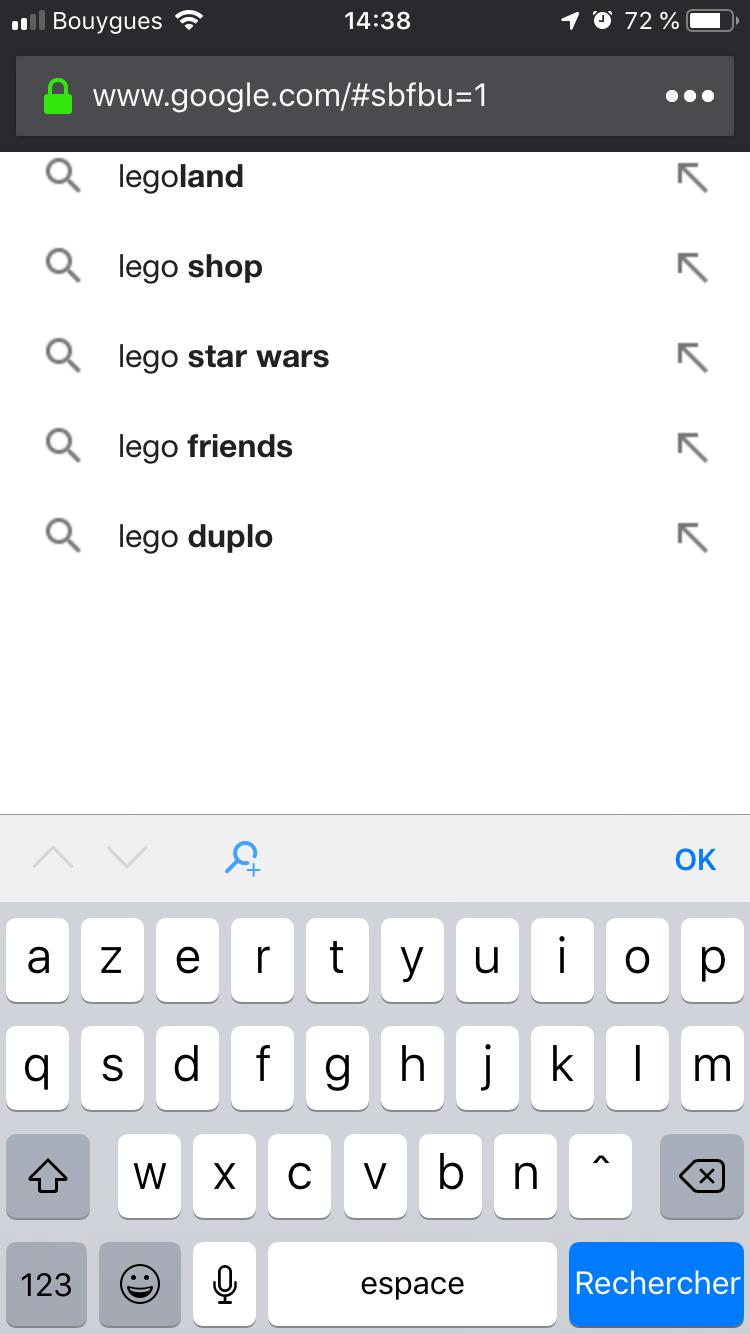Fill query with legoland using its arrow
Screen dimensions: 750x1334
[x=692, y=177]
